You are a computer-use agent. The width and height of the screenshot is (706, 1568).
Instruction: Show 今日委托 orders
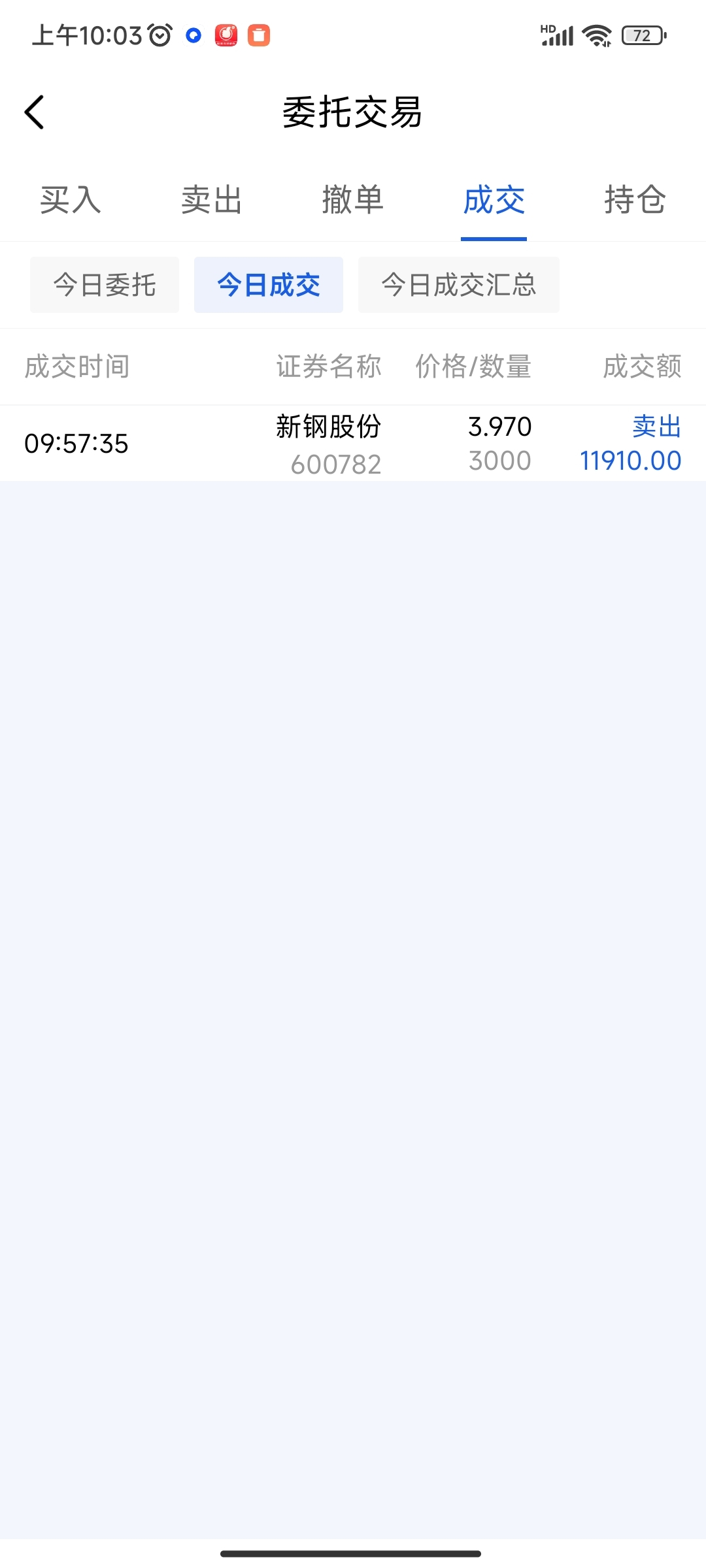pyautogui.click(x=105, y=286)
